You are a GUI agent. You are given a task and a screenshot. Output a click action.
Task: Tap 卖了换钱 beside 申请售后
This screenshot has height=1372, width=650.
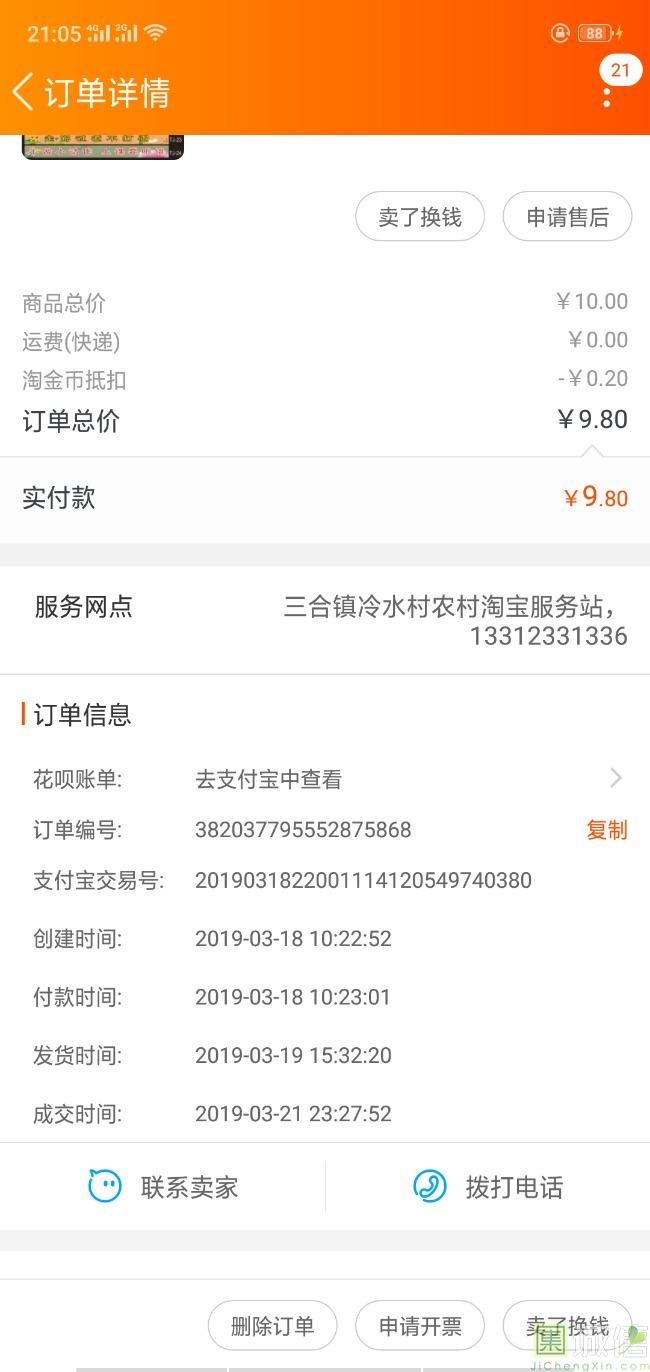(420, 217)
